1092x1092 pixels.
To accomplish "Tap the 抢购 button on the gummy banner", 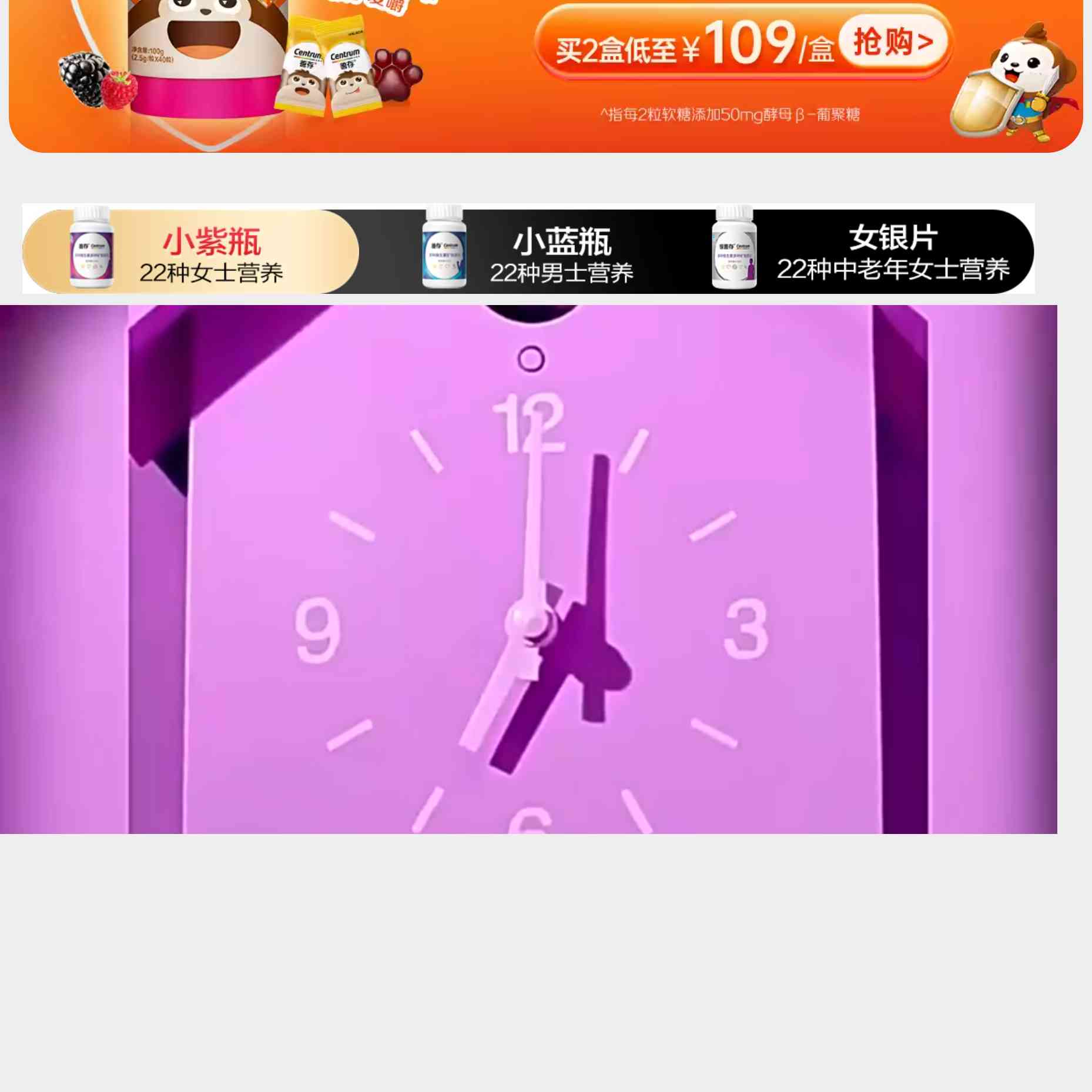I will click(893, 42).
